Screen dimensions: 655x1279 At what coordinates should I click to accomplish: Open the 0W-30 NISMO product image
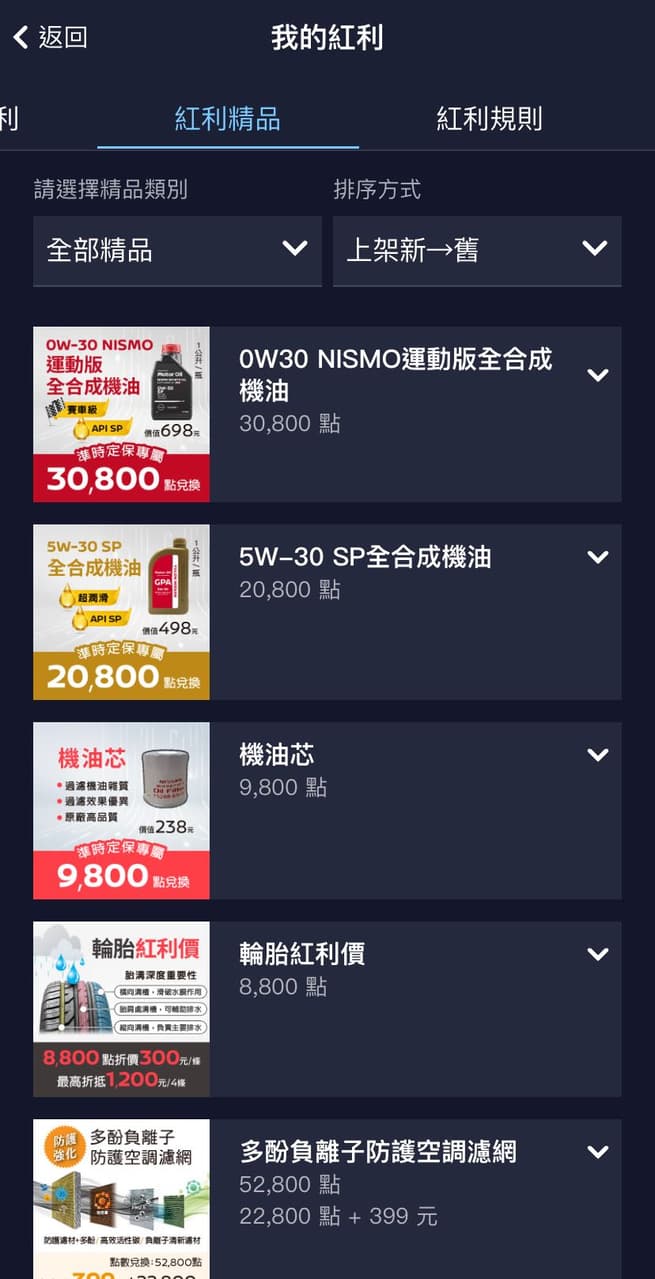pyautogui.click(x=121, y=414)
